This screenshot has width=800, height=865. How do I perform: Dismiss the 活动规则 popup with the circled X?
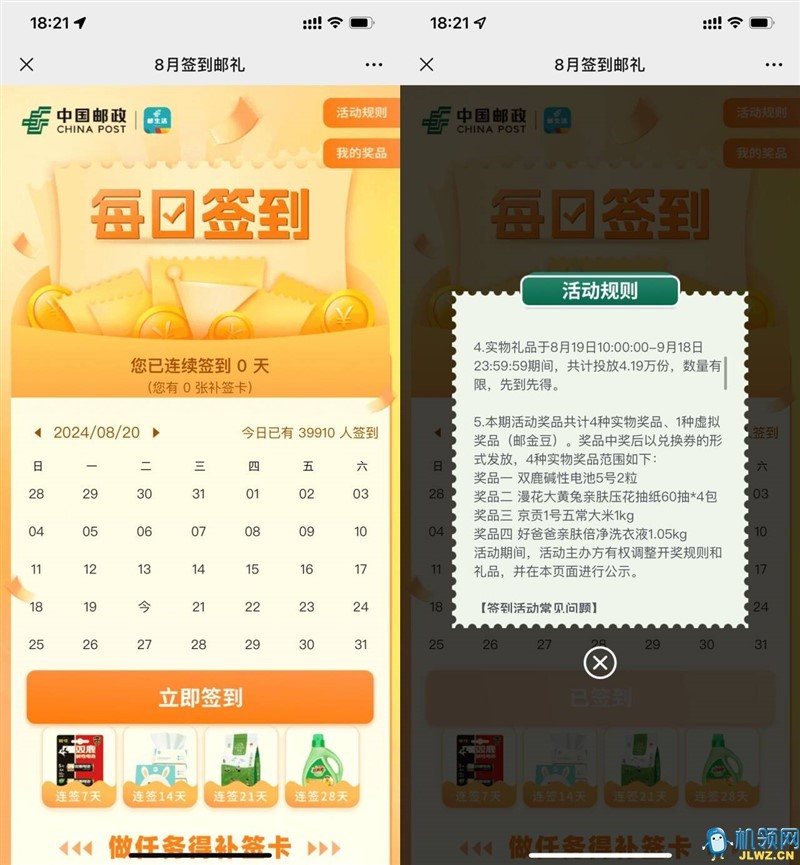[x=599, y=662]
